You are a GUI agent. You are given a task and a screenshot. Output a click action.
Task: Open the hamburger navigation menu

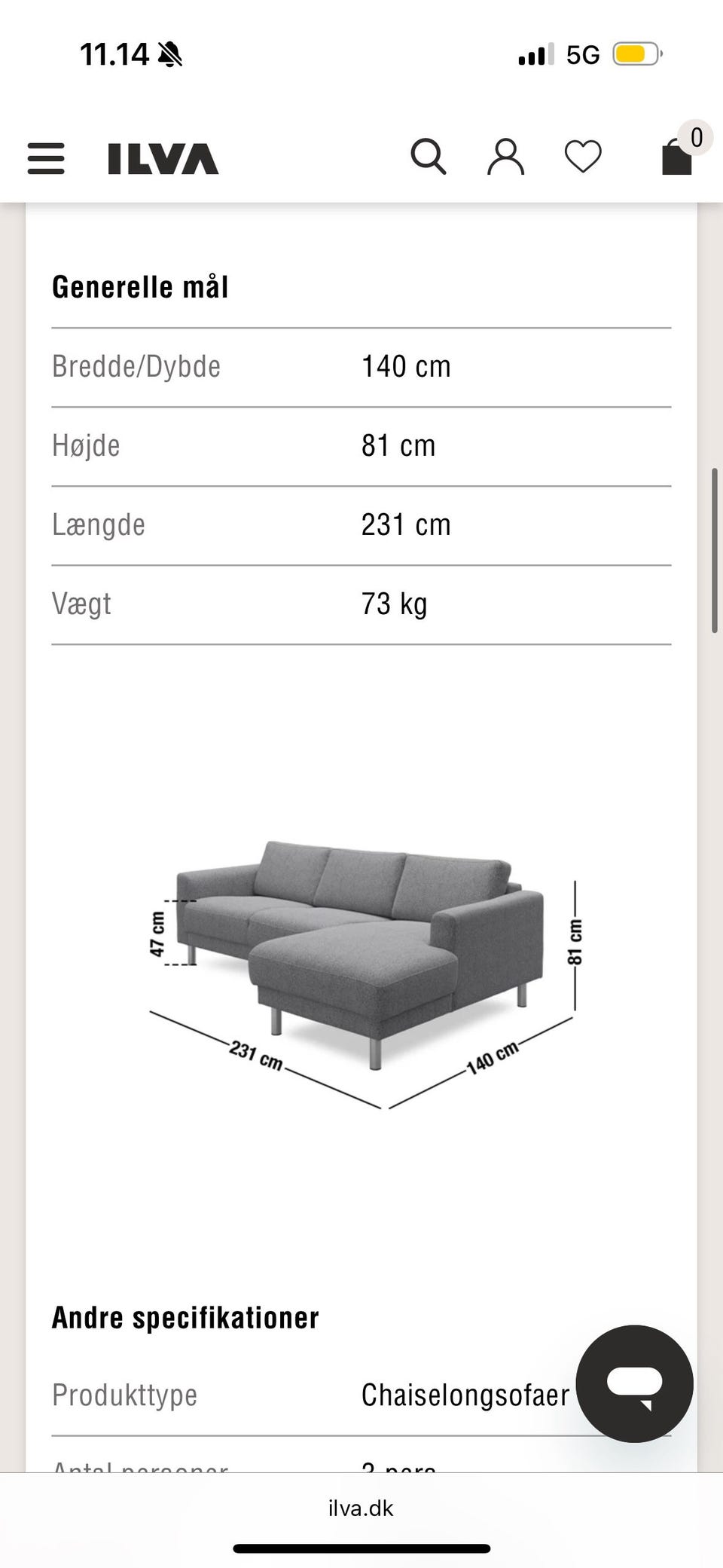point(45,159)
